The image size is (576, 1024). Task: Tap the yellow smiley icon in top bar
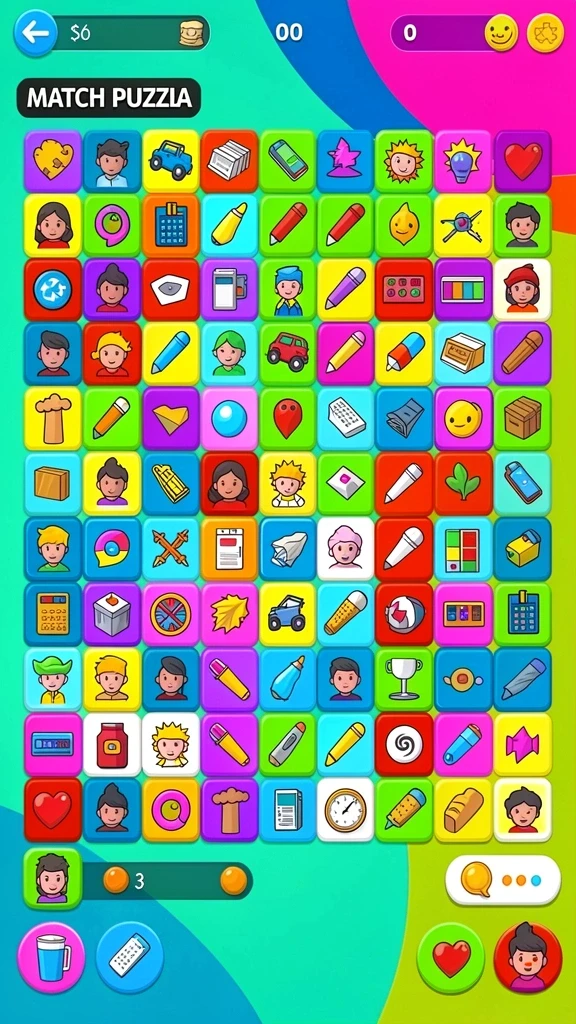tap(501, 32)
